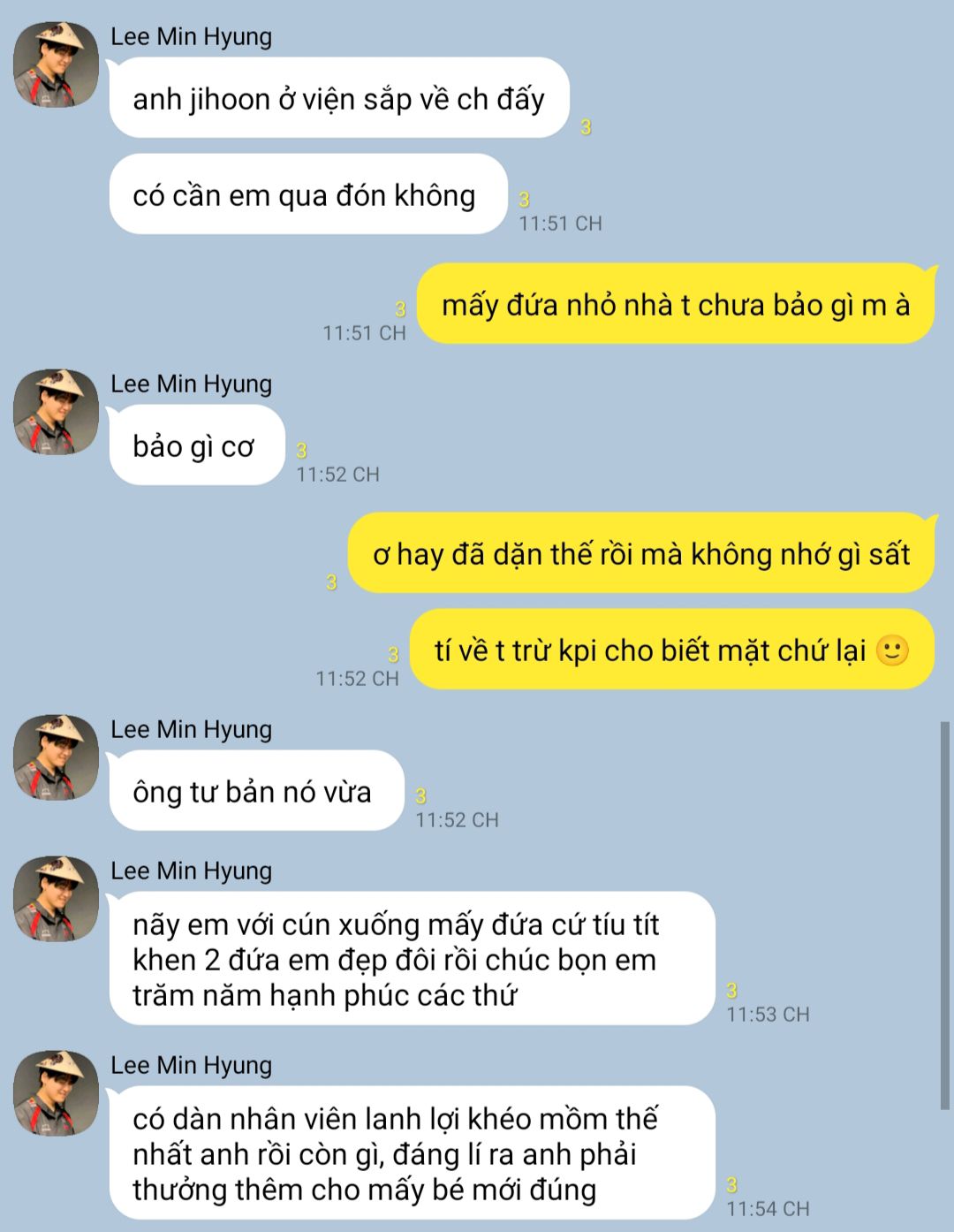954x1232 pixels.
Task: Tap the avatar next to 'ông tư bản nó vừa'
Action: [x=56, y=758]
